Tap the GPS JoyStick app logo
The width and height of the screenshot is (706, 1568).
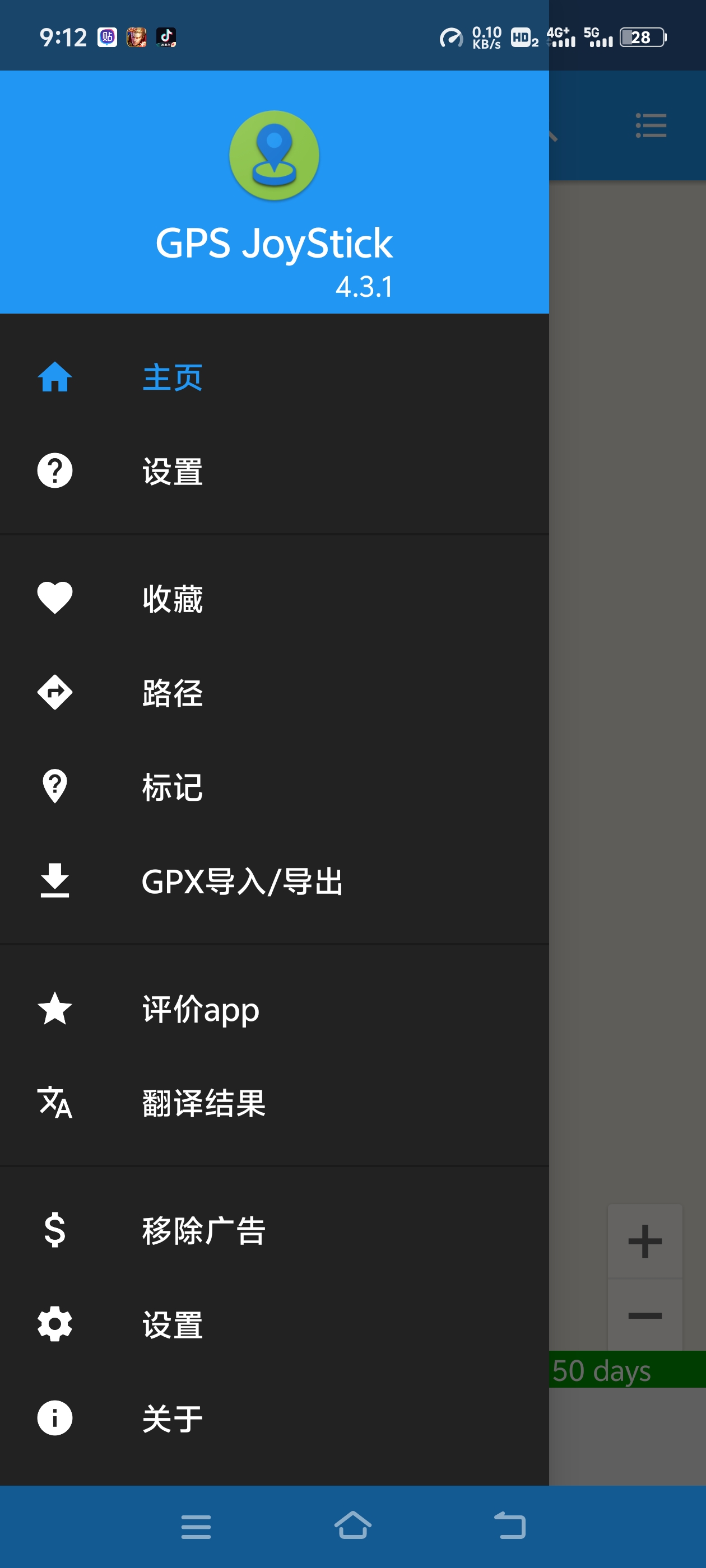click(274, 155)
